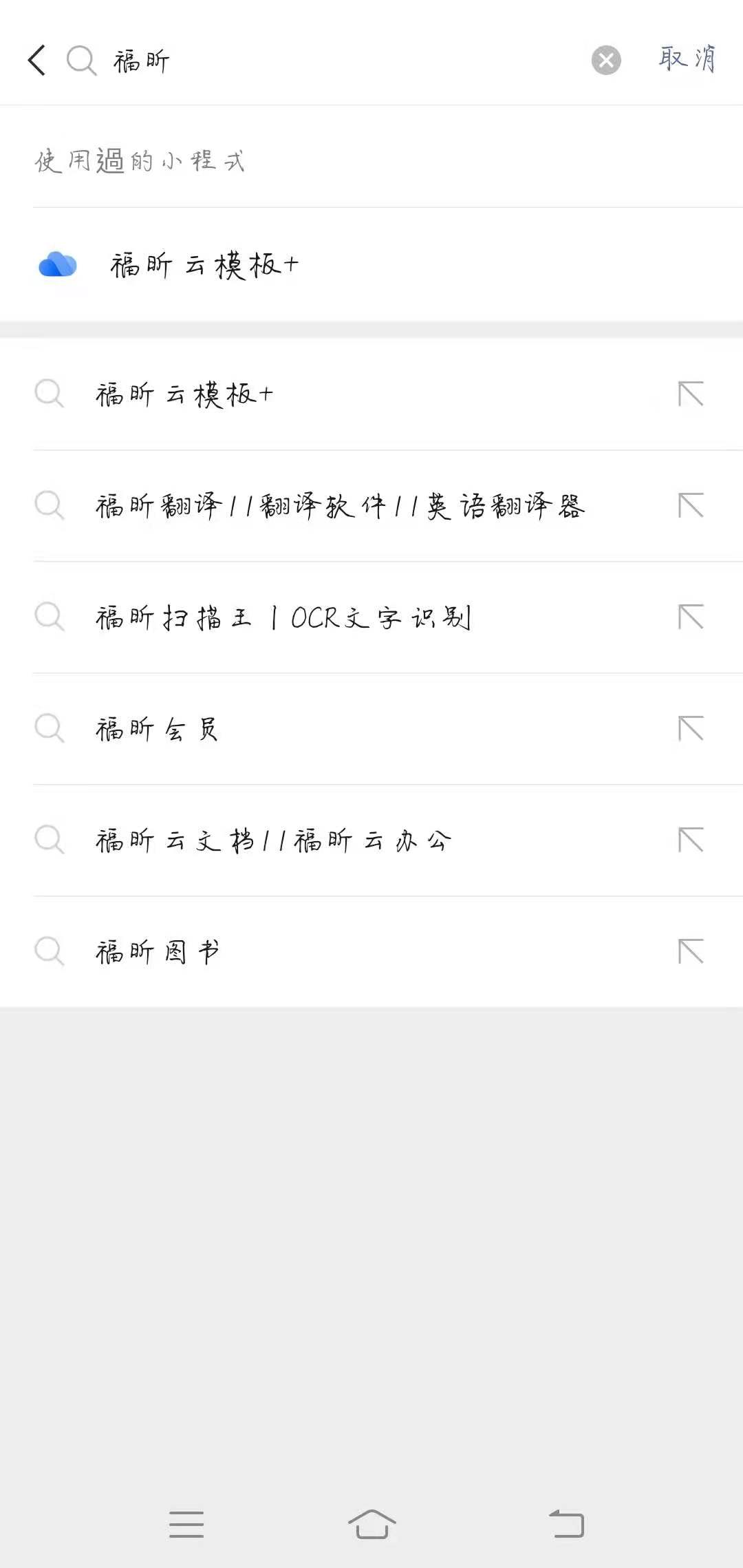Tap the search input field showing 福昕
Screen dimensions: 743x1568
pos(275,61)
